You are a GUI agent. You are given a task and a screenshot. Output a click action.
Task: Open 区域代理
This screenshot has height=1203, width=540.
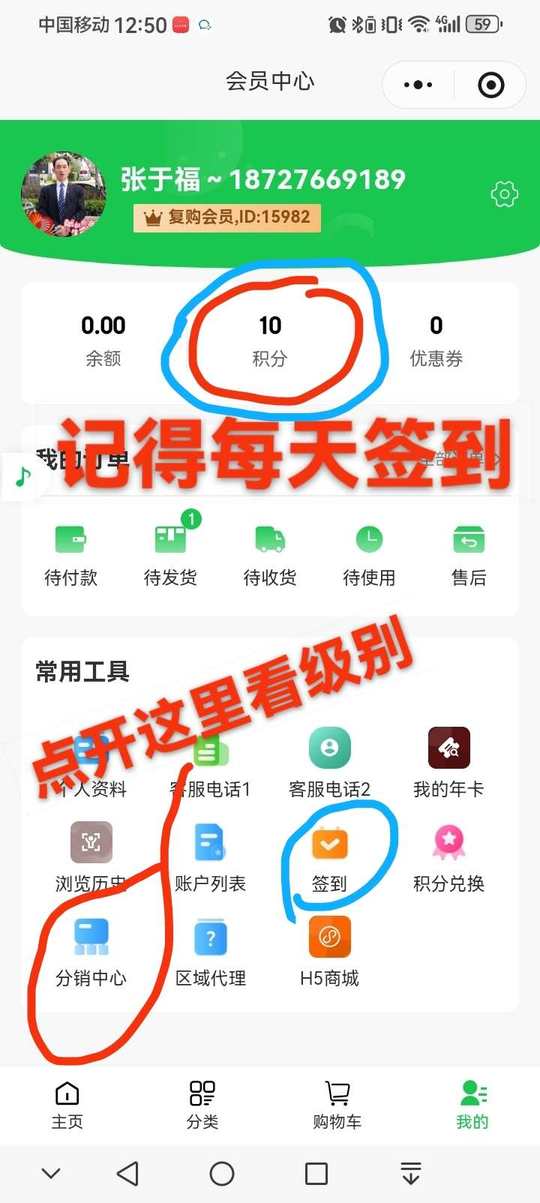point(210,953)
